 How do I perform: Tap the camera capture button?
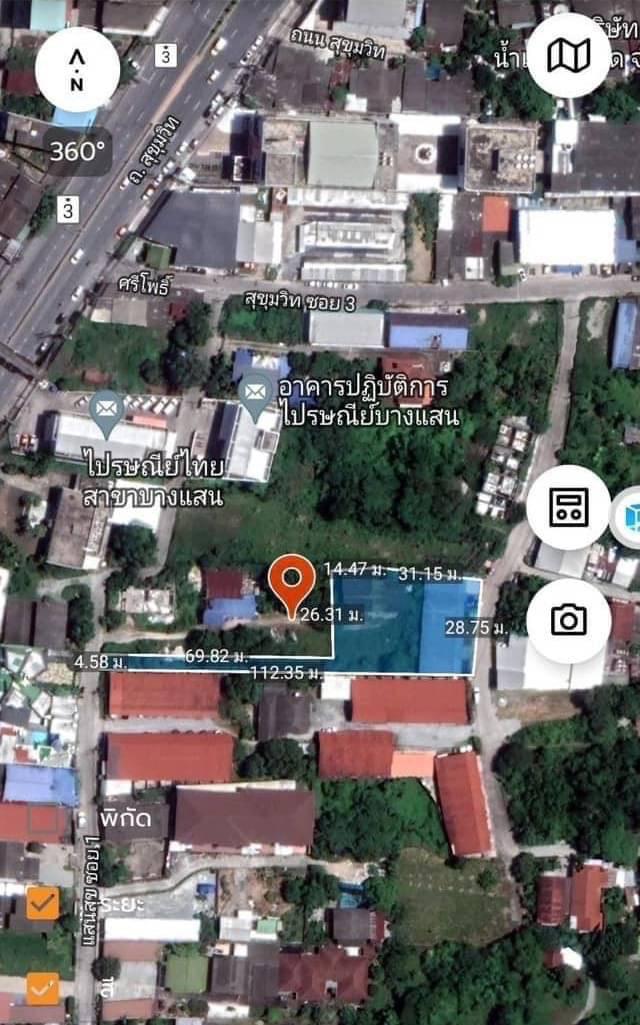click(569, 620)
